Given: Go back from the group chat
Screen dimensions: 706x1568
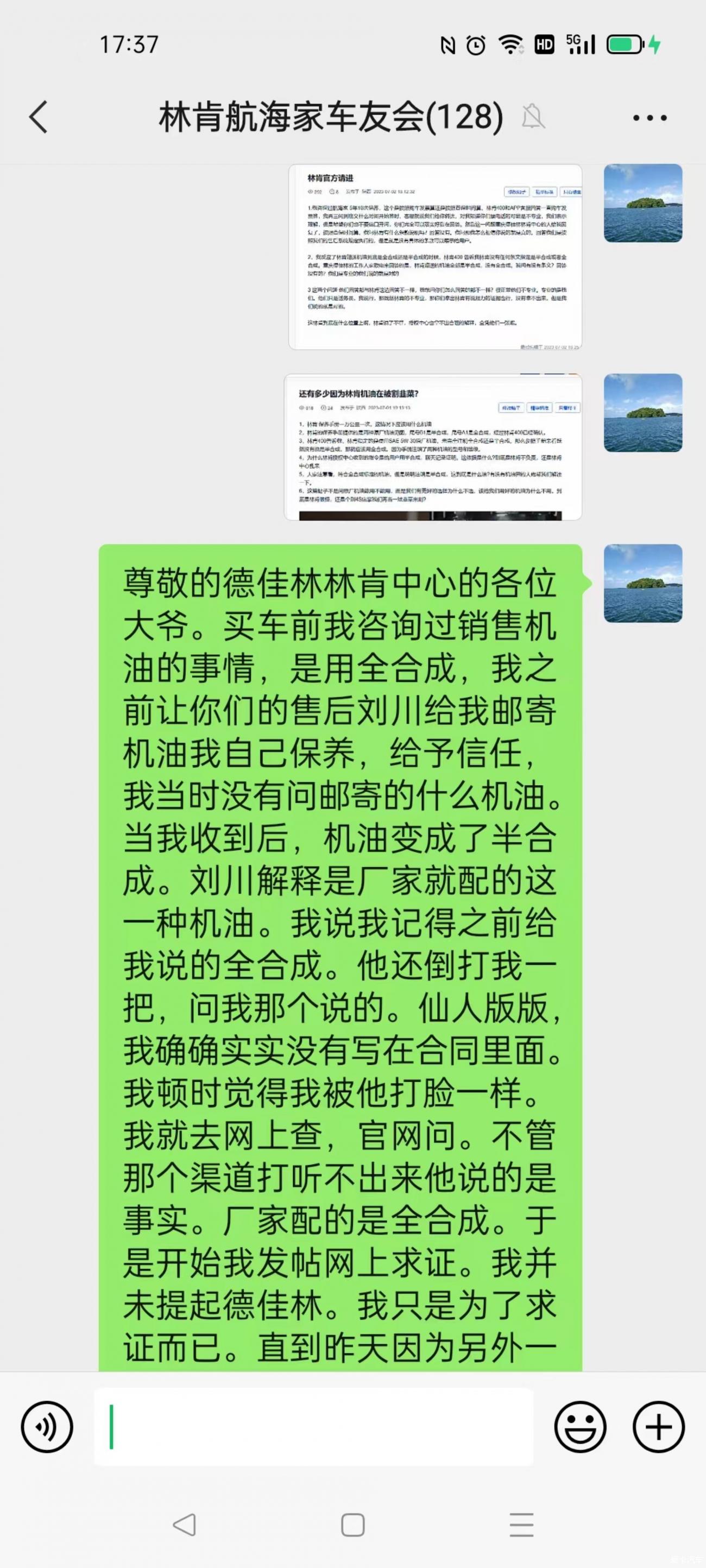Looking at the screenshot, I should (x=39, y=116).
